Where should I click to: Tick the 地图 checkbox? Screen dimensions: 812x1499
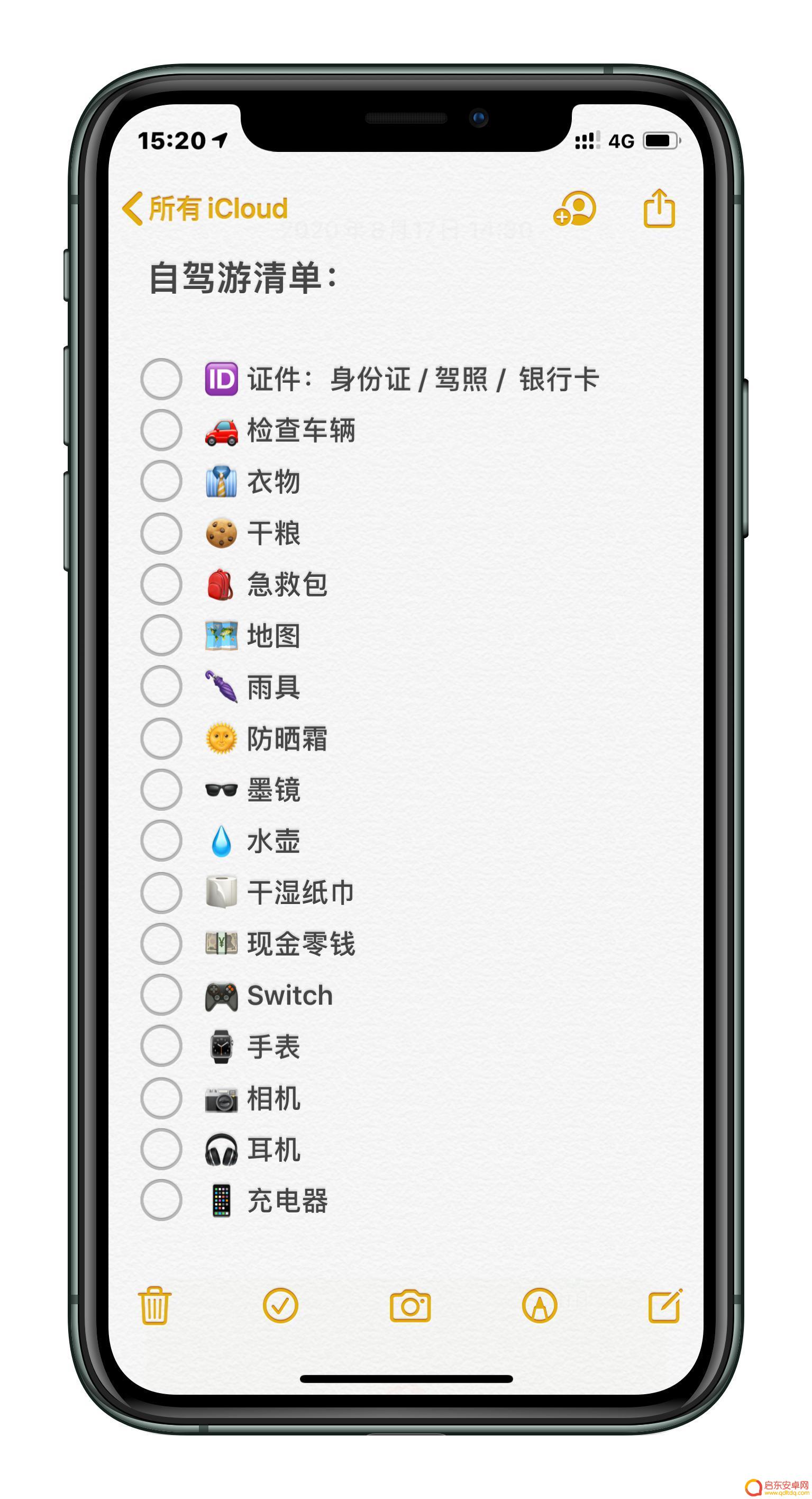tap(161, 636)
